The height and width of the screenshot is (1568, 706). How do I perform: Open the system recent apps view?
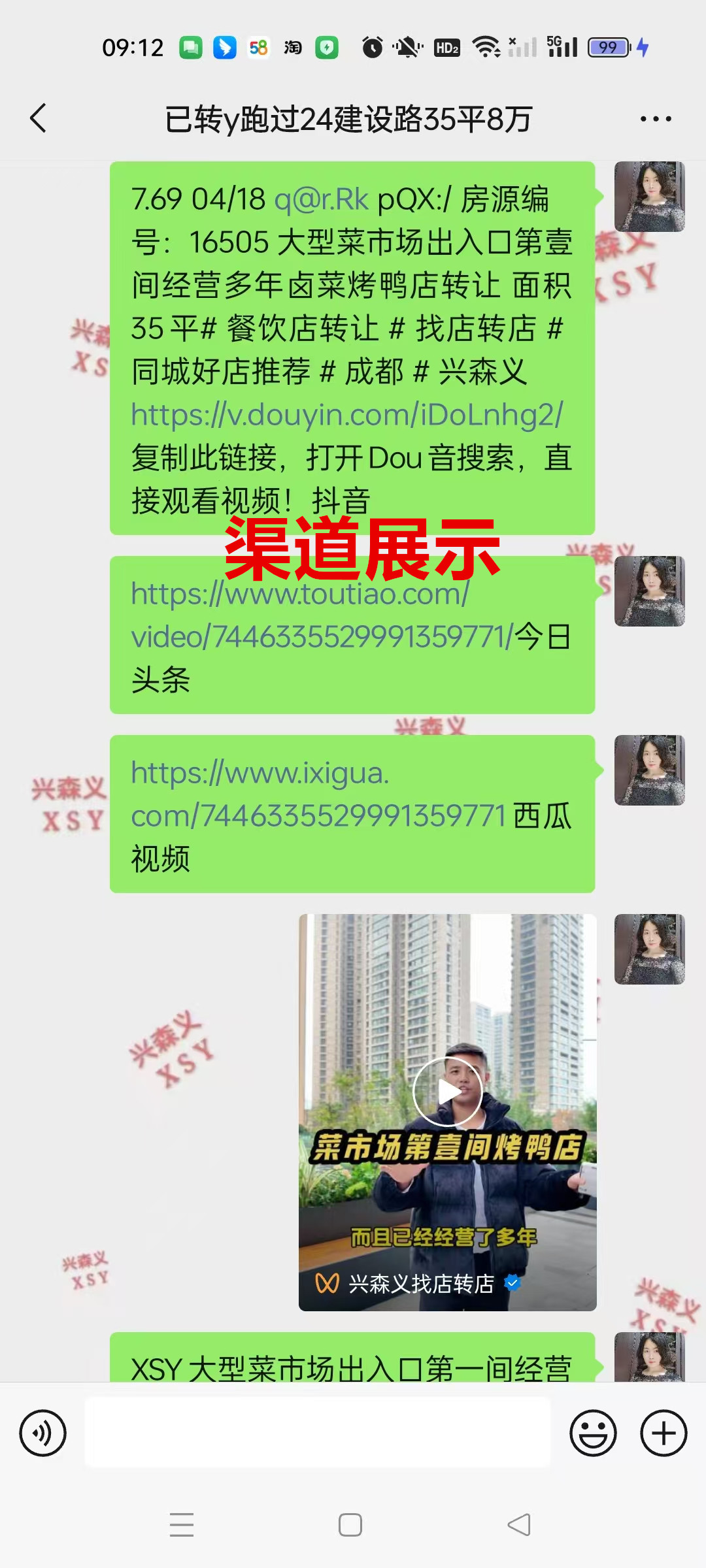pyautogui.click(x=182, y=1525)
